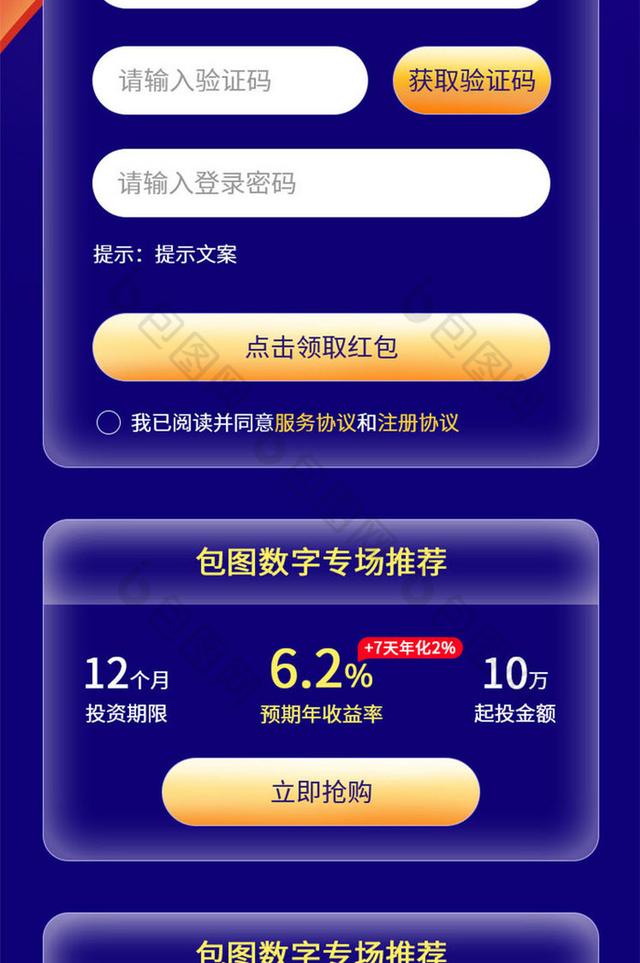Focus the login password field
This screenshot has height=963, width=640.
320,183
